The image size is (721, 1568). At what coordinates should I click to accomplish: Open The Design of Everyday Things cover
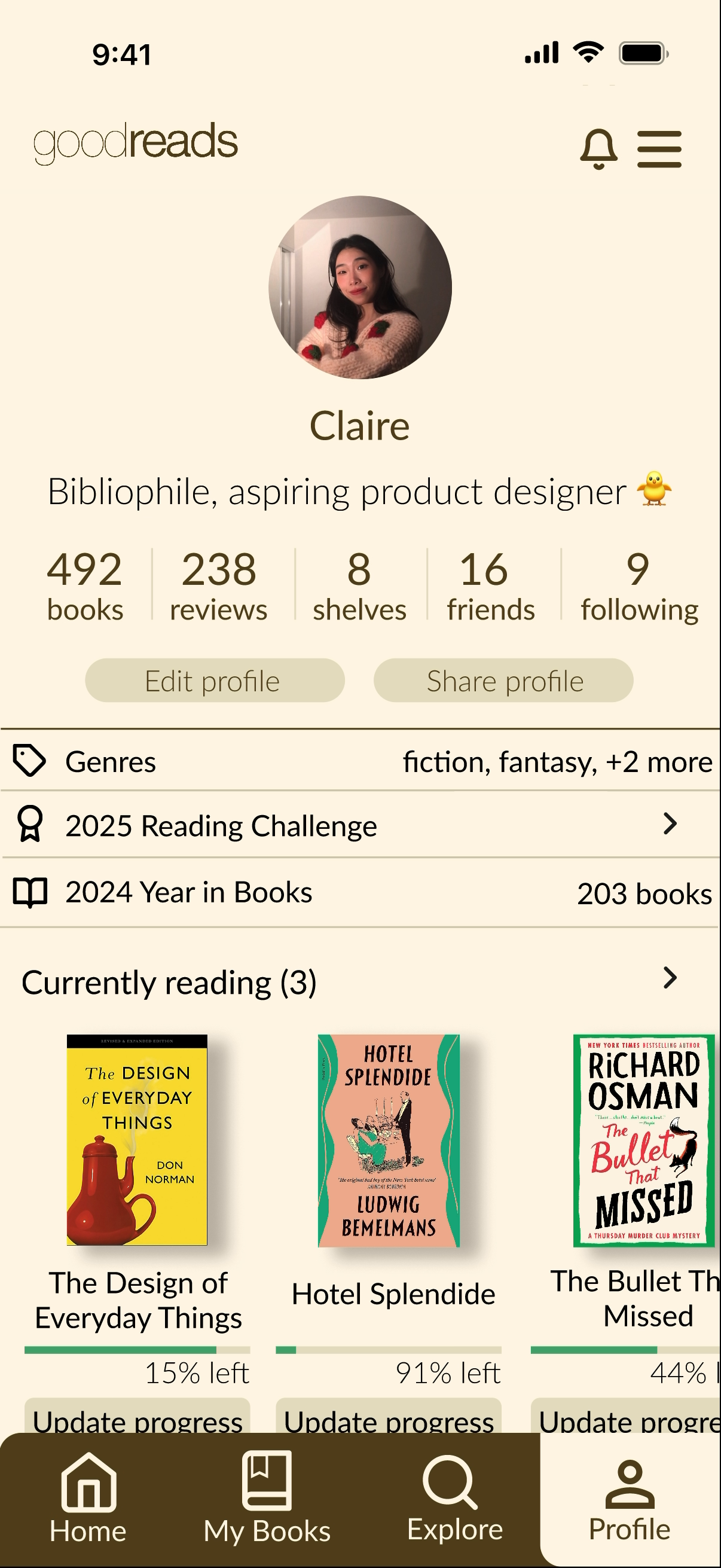click(137, 1139)
